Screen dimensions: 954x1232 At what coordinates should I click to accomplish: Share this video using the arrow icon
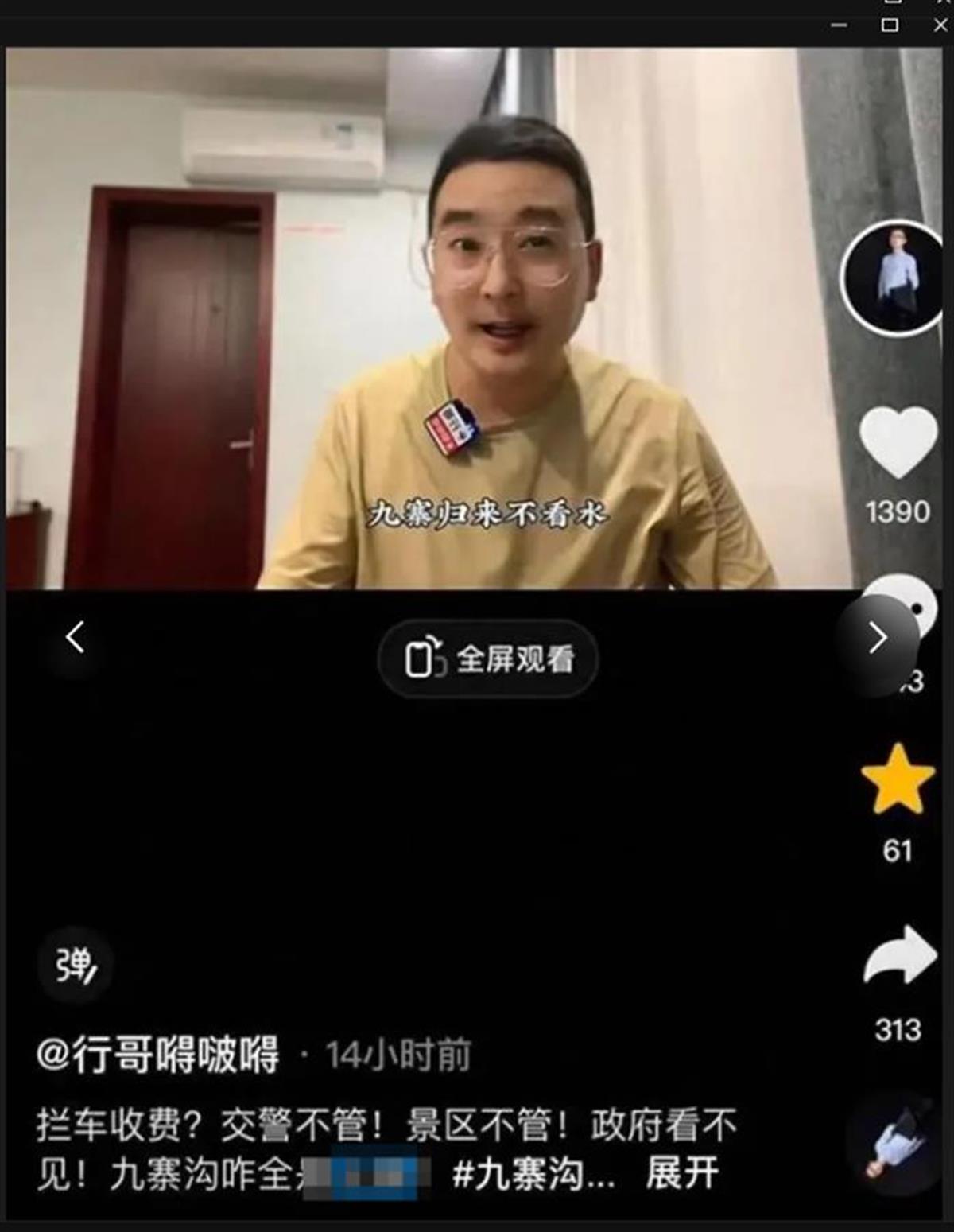click(x=899, y=955)
